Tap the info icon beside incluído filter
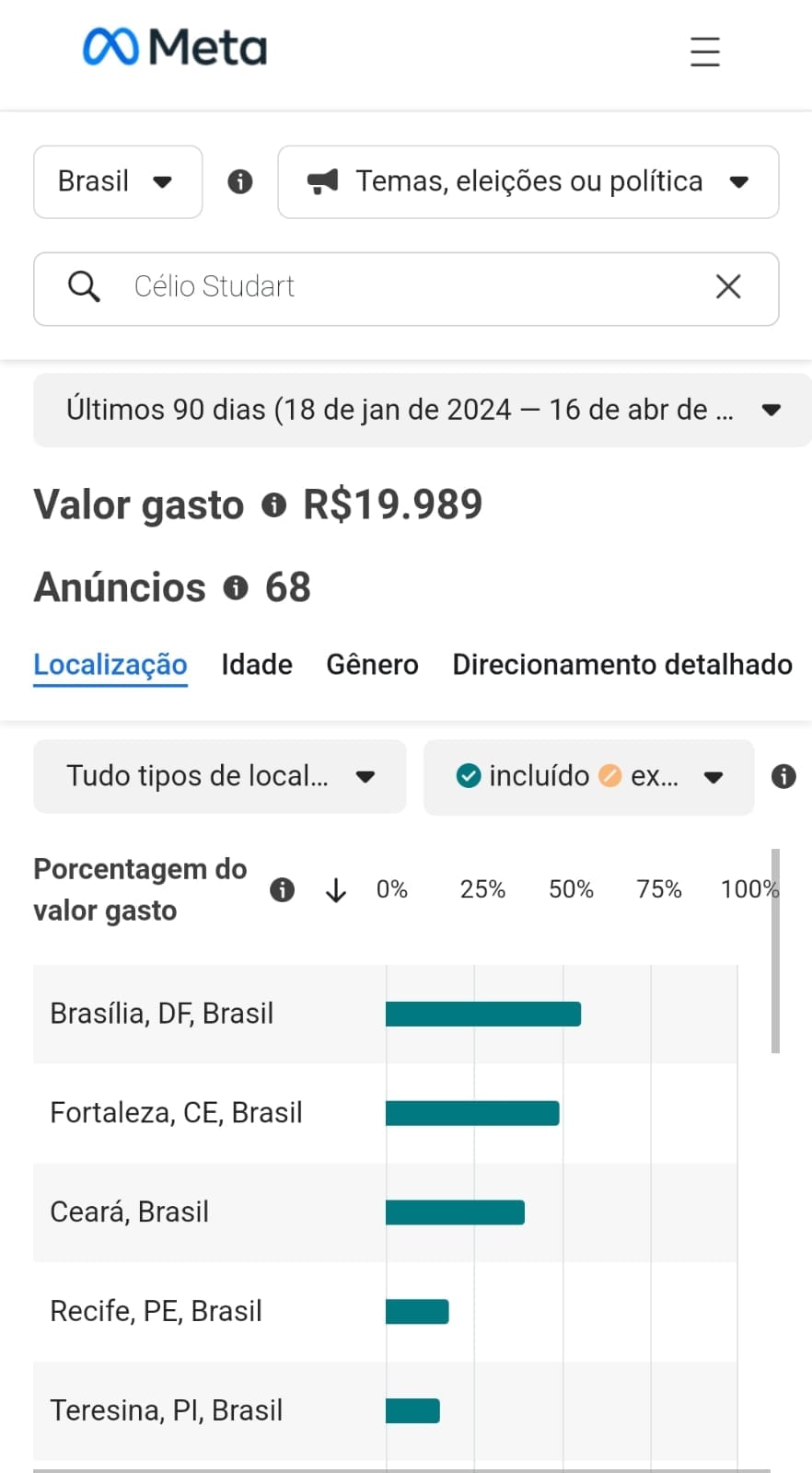This screenshot has height=1473, width=812. [x=783, y=776]
